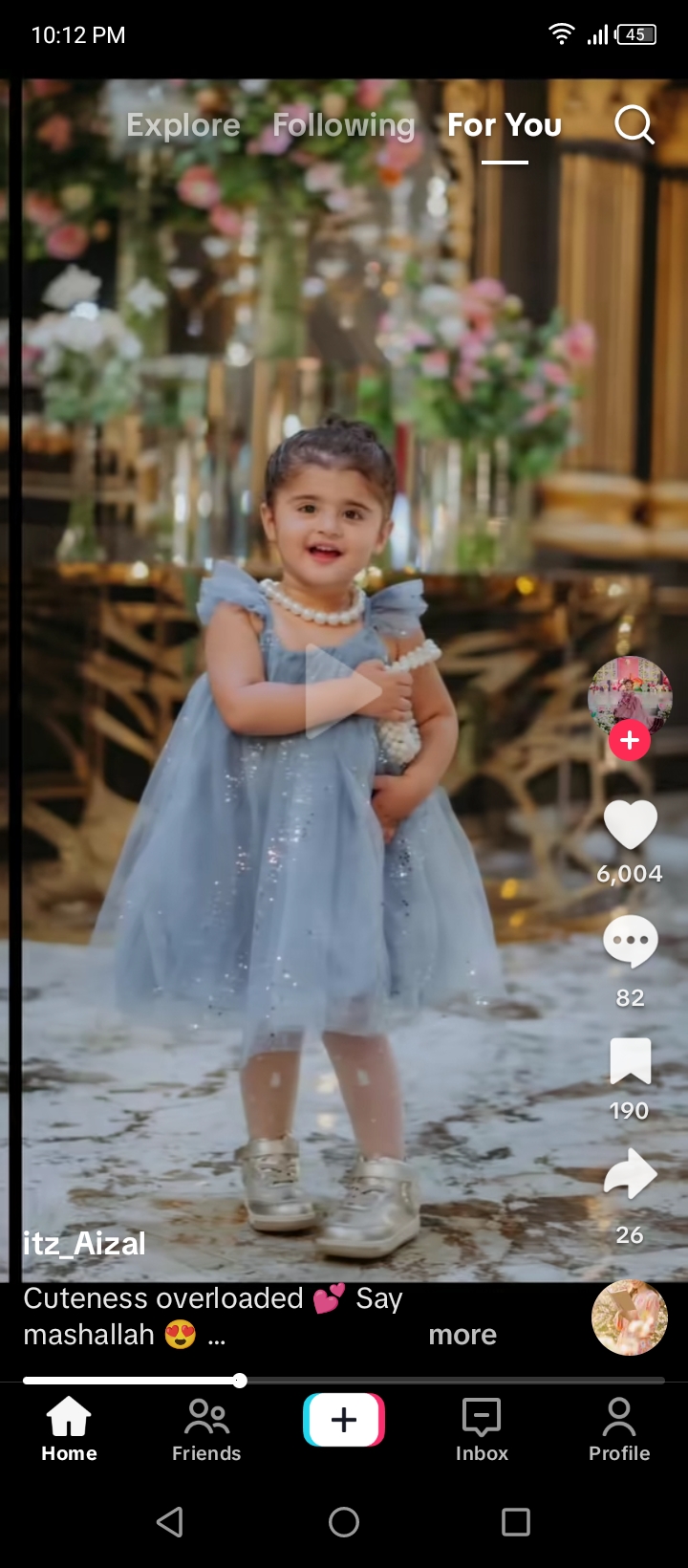Go to the Friends tab
The width and height of the screenshot is (688, 1568).
click(x=206, y=1429)
